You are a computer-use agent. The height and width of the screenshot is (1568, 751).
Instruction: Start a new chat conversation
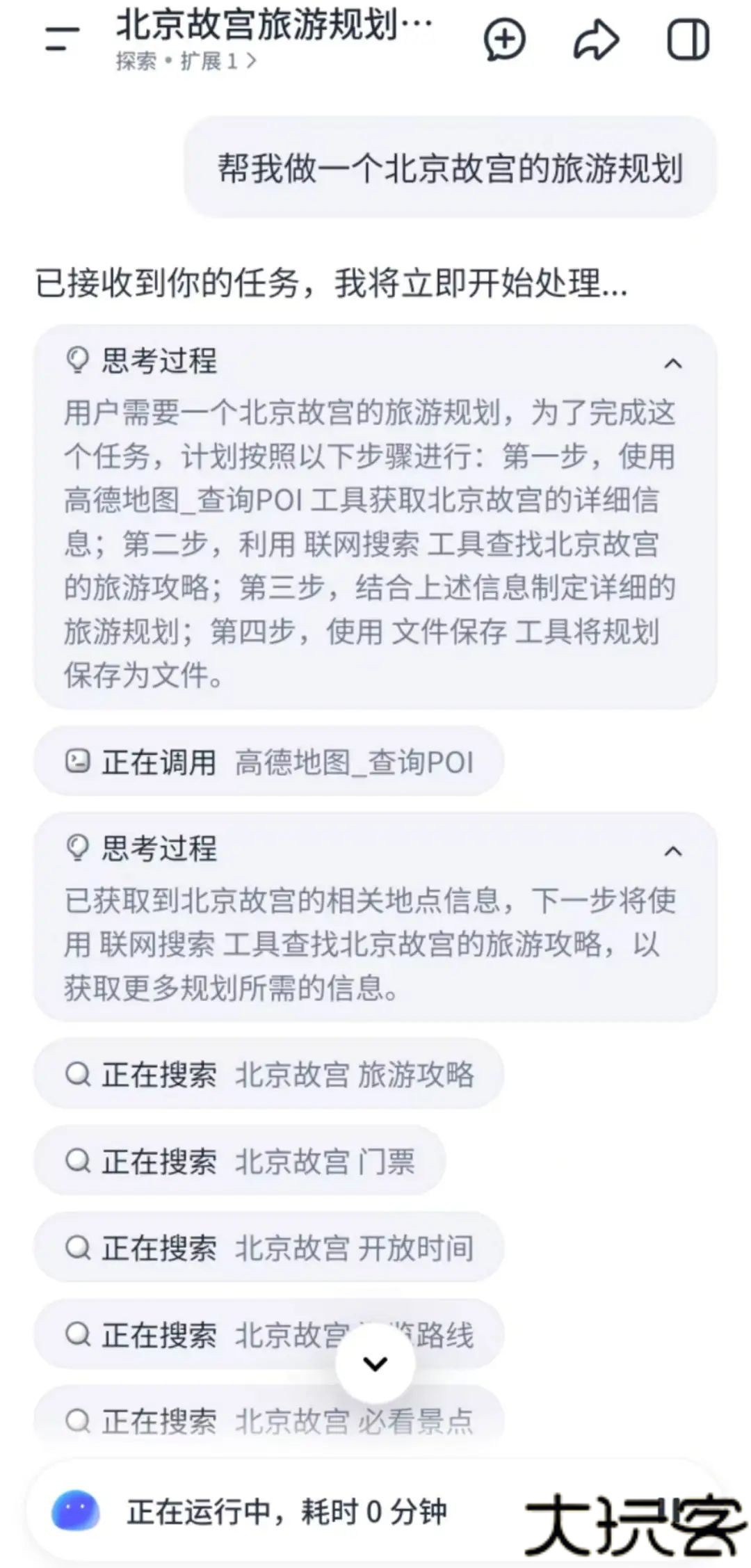click(505, 40)
